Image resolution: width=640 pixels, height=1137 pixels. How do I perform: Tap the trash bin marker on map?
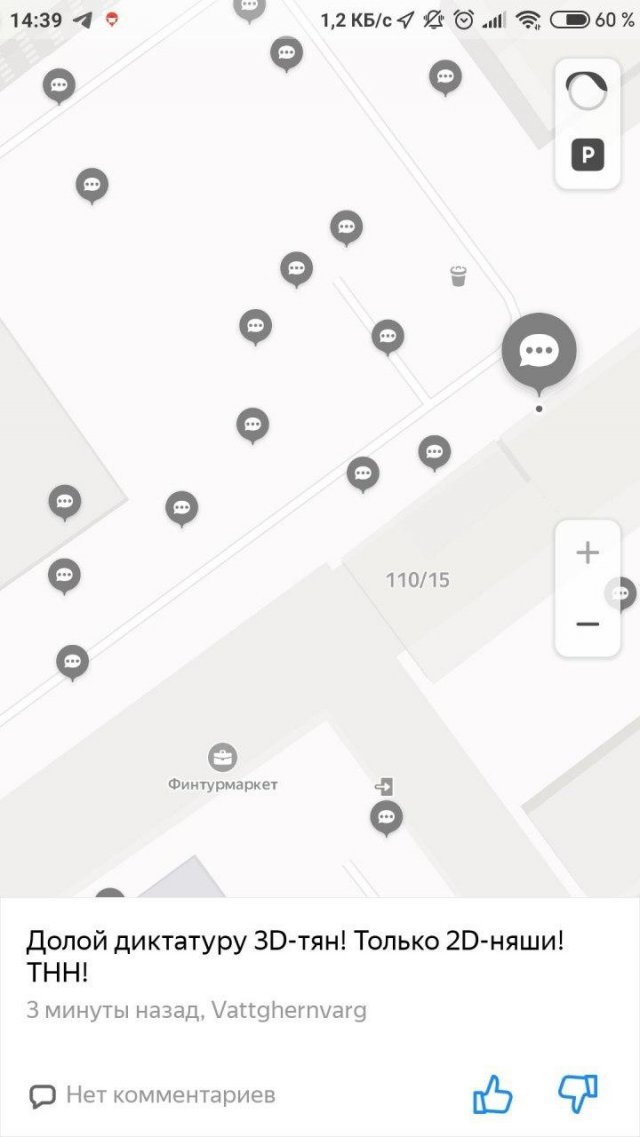(459, 276)
